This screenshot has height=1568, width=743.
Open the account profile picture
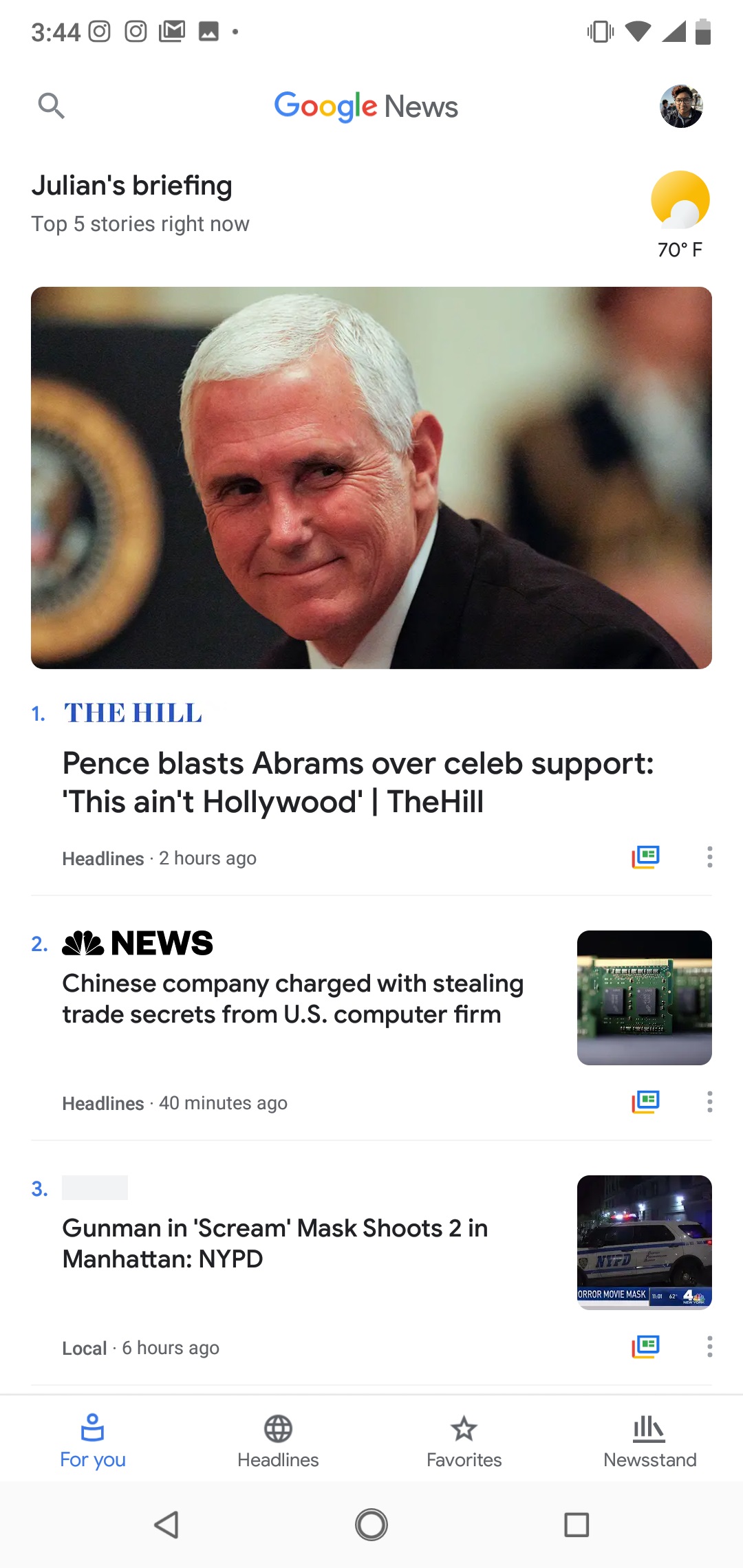click(681, 107)
